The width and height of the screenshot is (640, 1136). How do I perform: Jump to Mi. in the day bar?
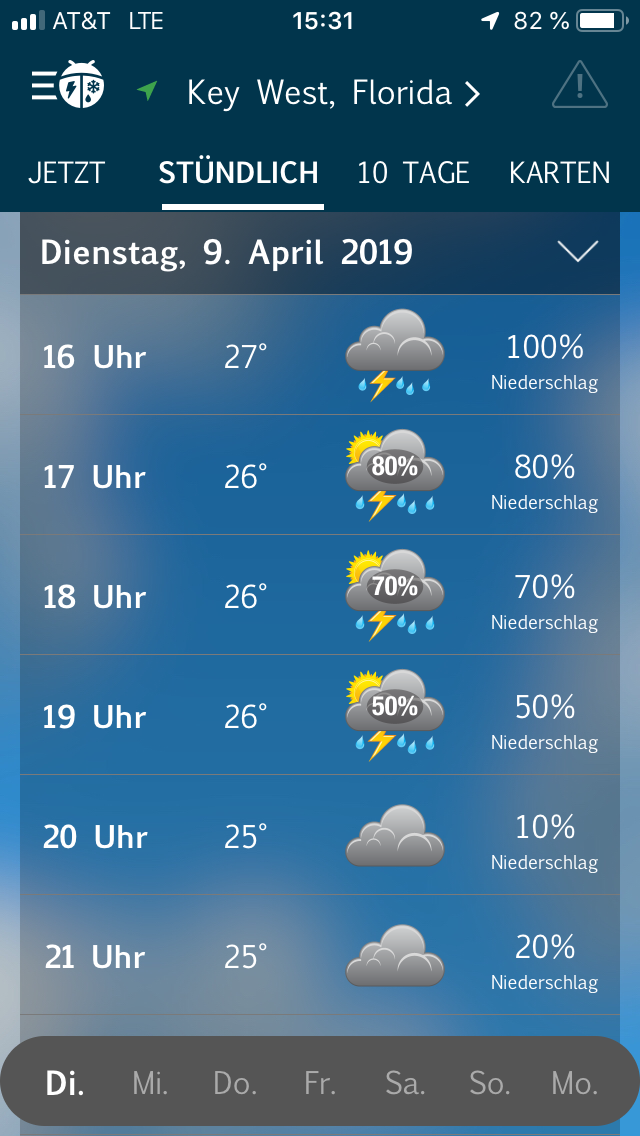point(150,1084)
